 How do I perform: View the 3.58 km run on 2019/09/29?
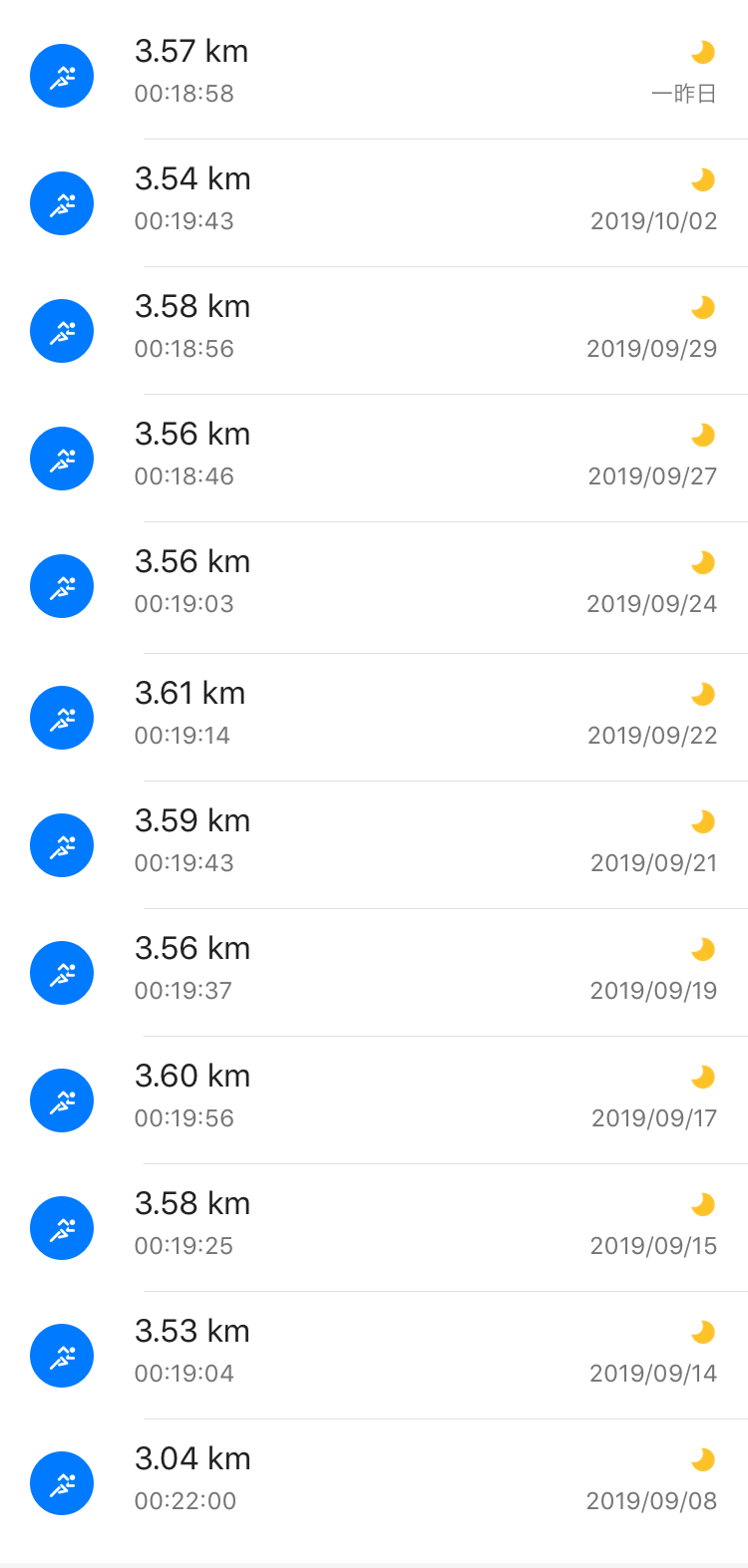coord(374,331)
